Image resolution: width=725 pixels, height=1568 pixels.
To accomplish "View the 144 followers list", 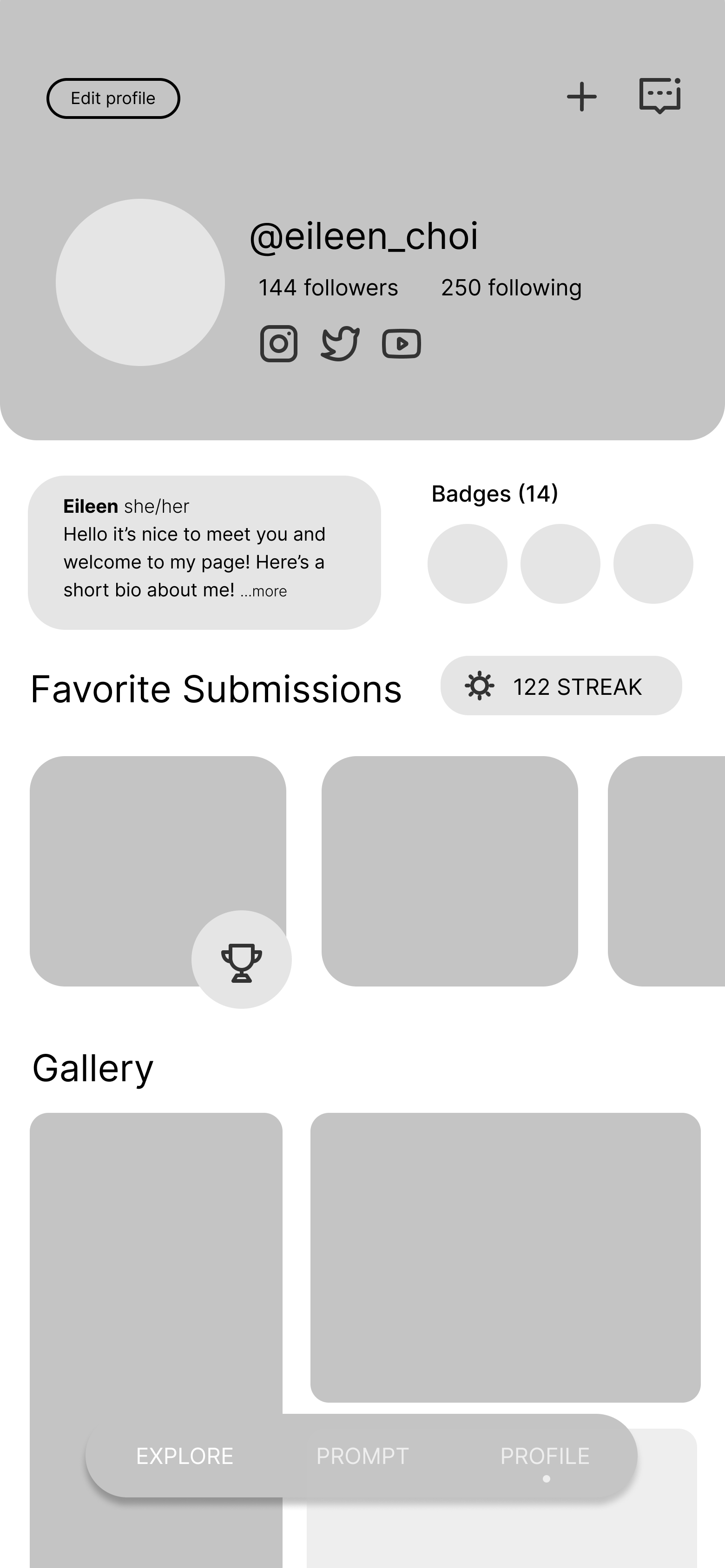I will coord(328,288).
